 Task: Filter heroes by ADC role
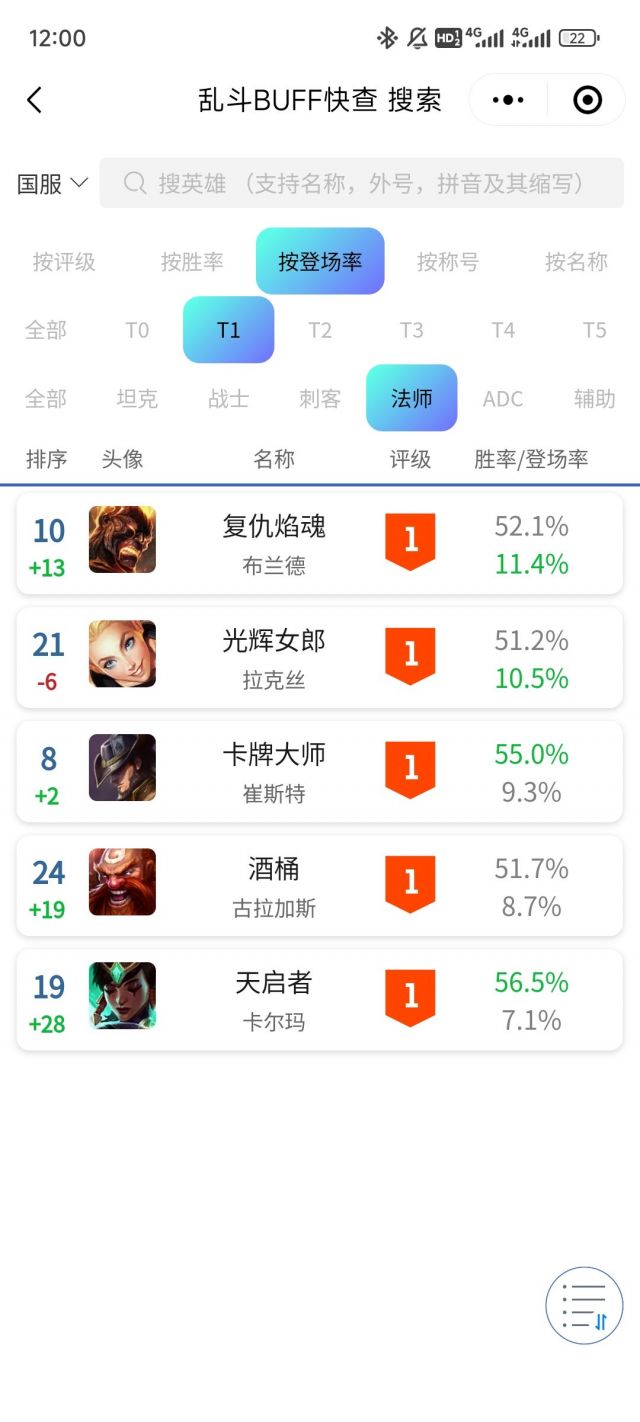click(x=503, y=399)
